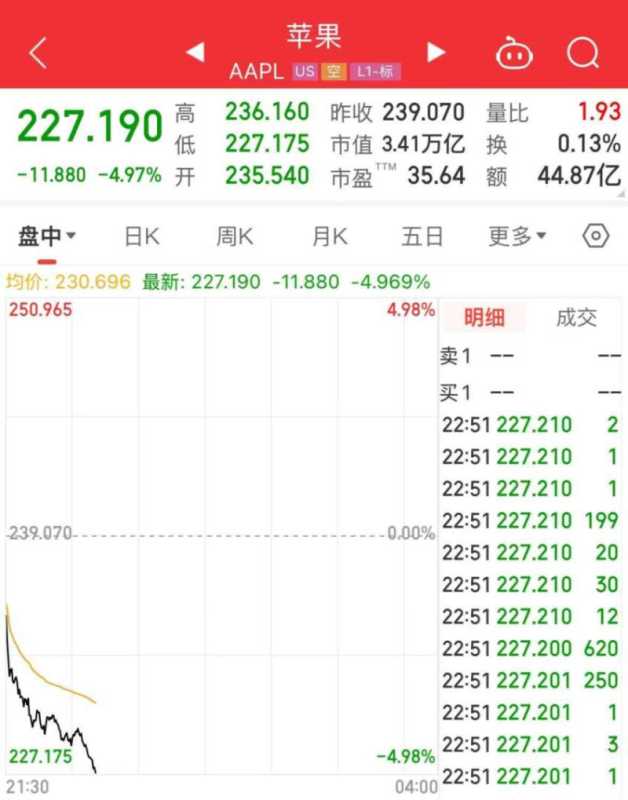Image resolution: width=628 pixels, height=800 pixels.
Task: Switch to the next stock
Action: coord(436,51)
